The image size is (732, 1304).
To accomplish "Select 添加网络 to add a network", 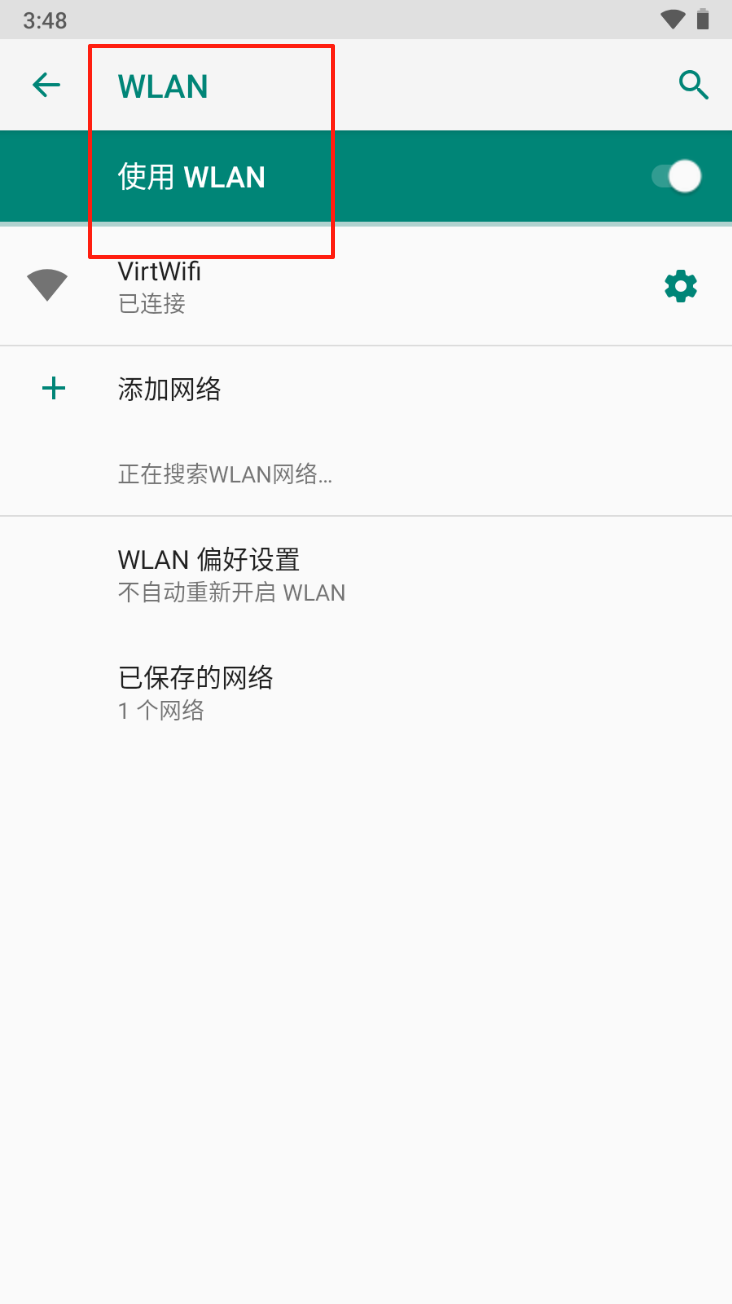I will (x=366, y=388).
